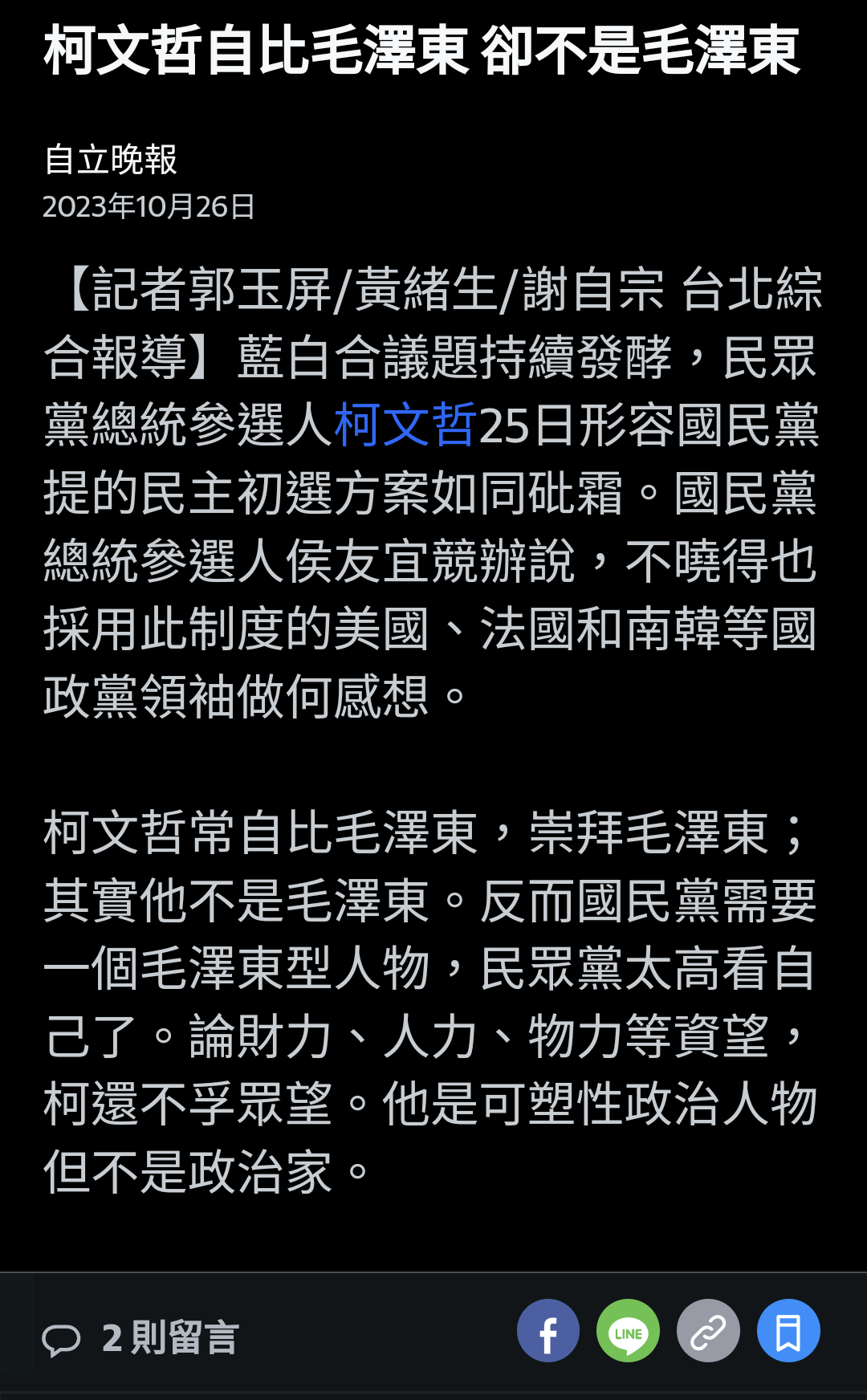Open the 2 則留言 comments

pyautogui.click(x=141, y=1338)
